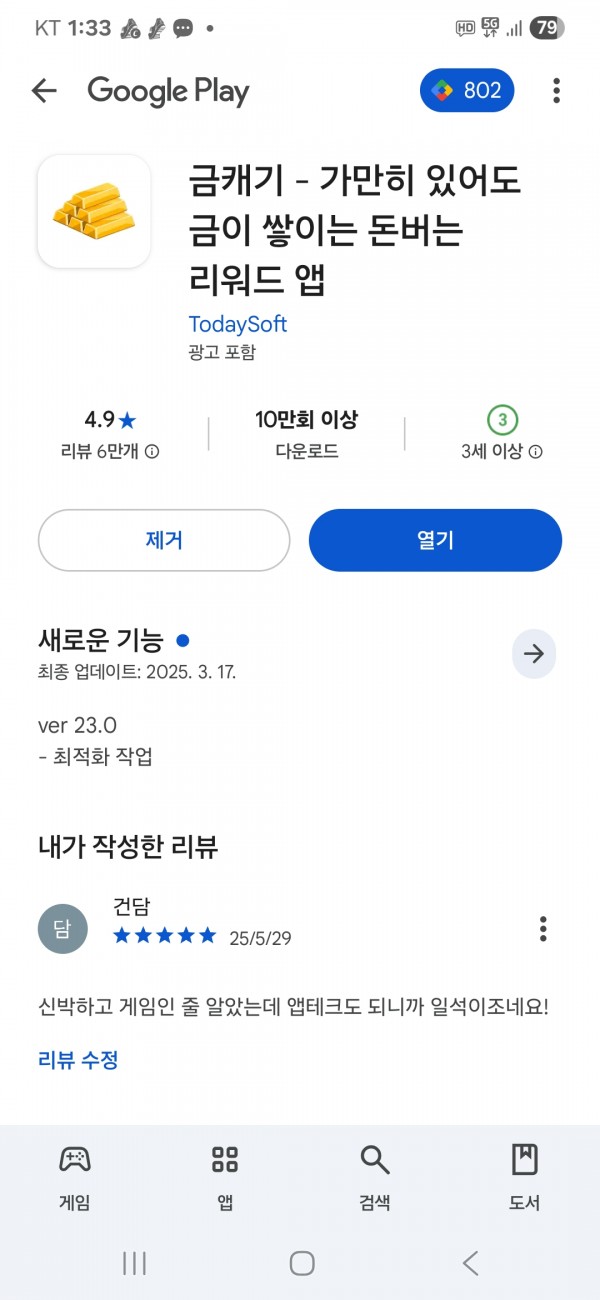This screenshot has width=600, height=1300.
Task: Tap 제거 to uninstall the app
Action: (x=164, y=540)
